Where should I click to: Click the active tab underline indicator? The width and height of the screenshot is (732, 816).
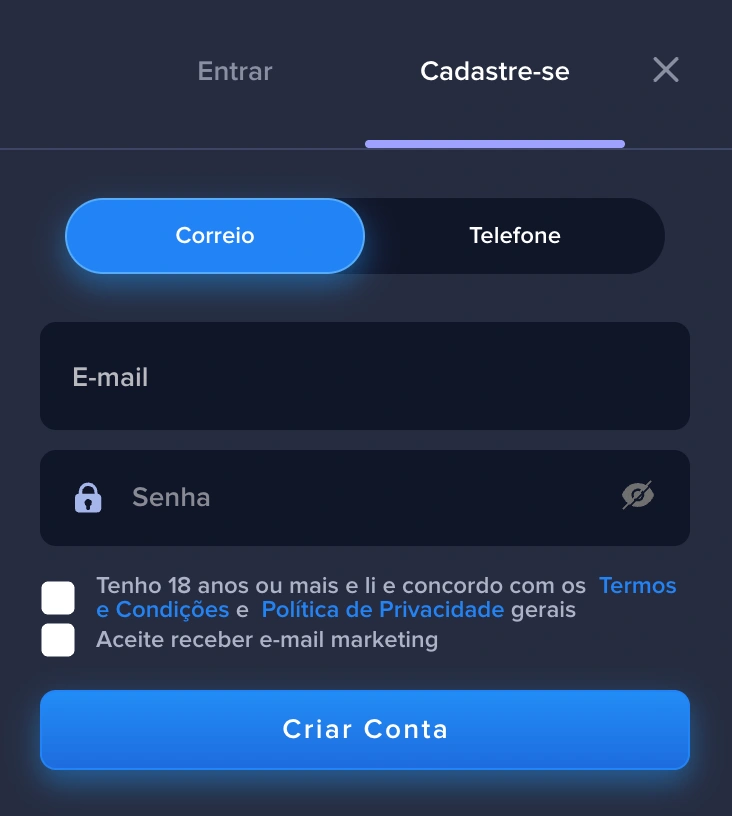pos(495,144)
